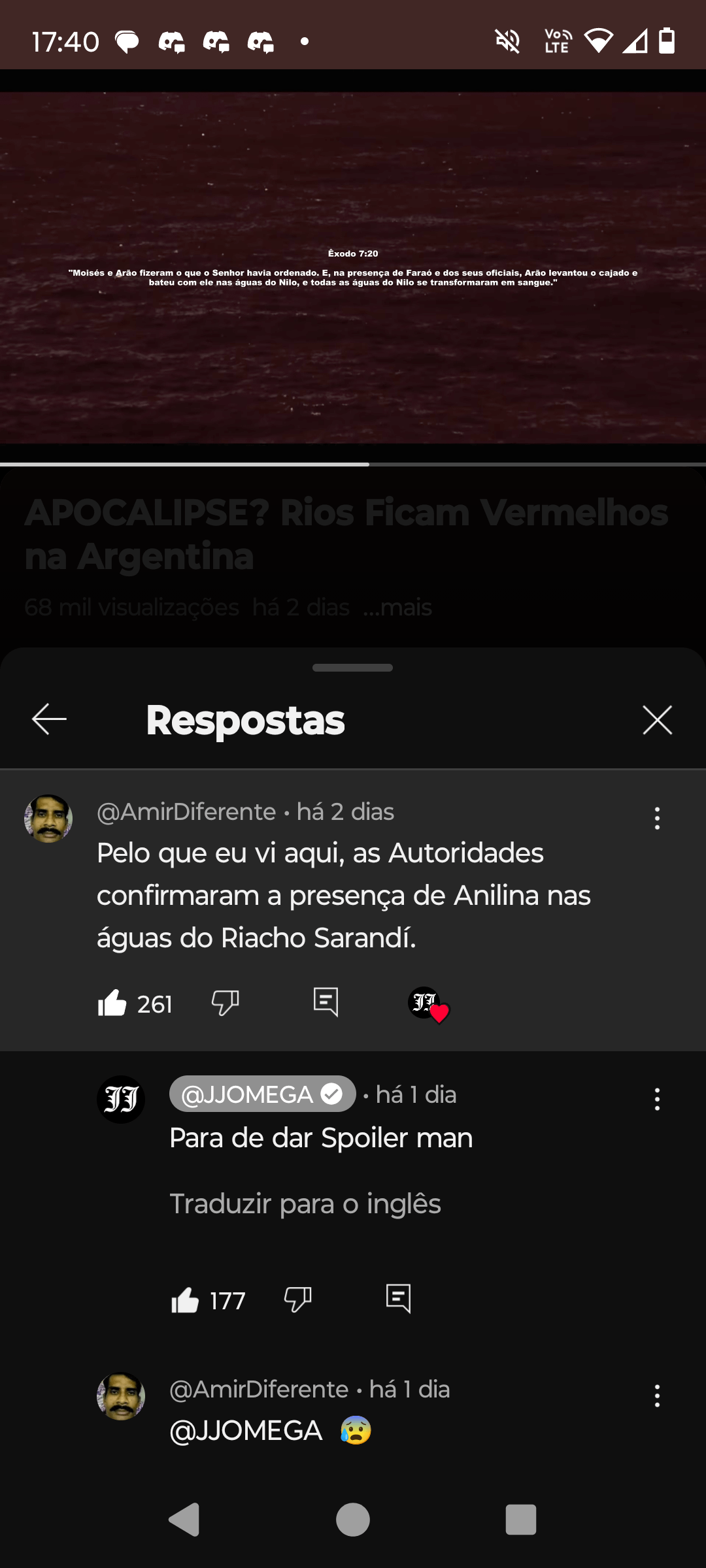Close the Respostas panel
Viewport: 706px width, 1568px height.
[x=657, y=720]
